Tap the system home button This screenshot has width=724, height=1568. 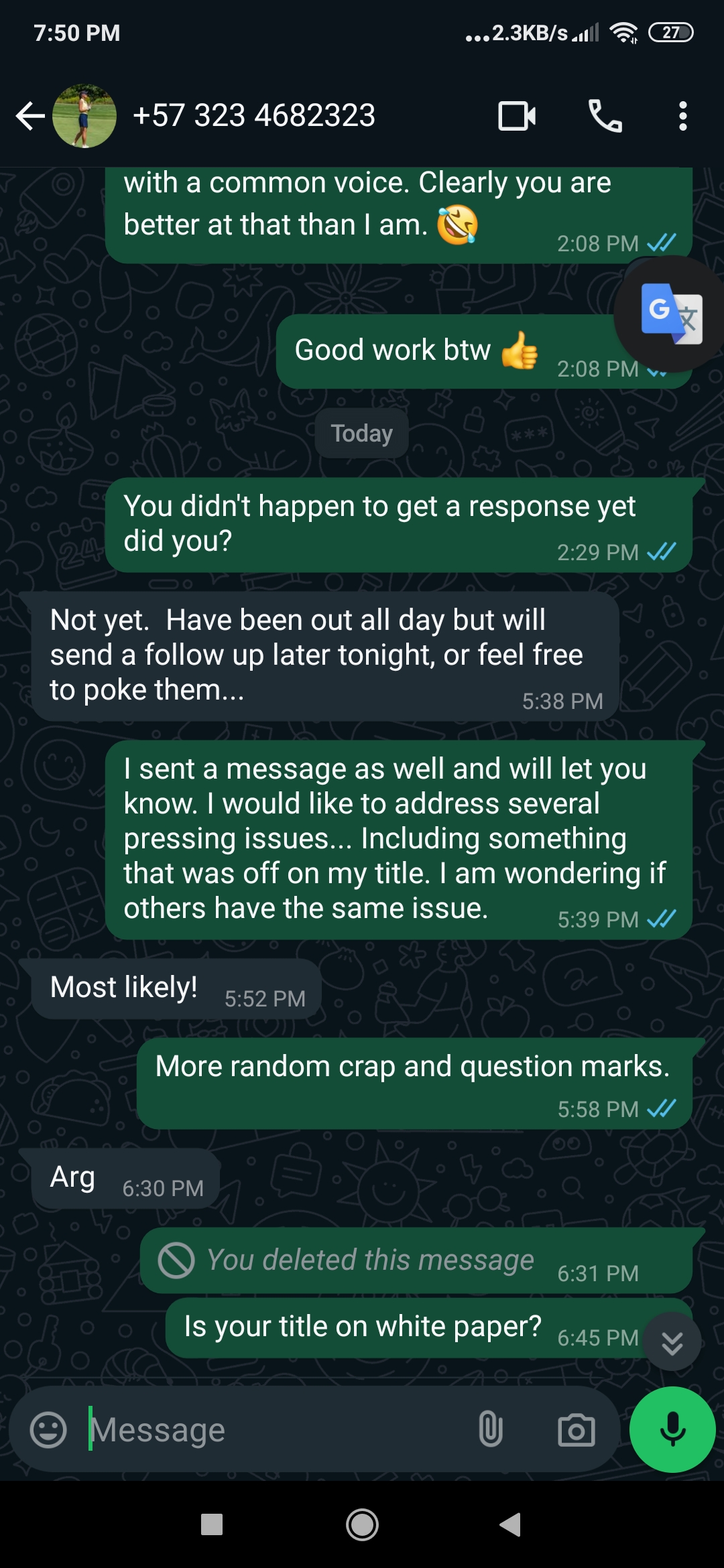click(x=362, y=1525)
